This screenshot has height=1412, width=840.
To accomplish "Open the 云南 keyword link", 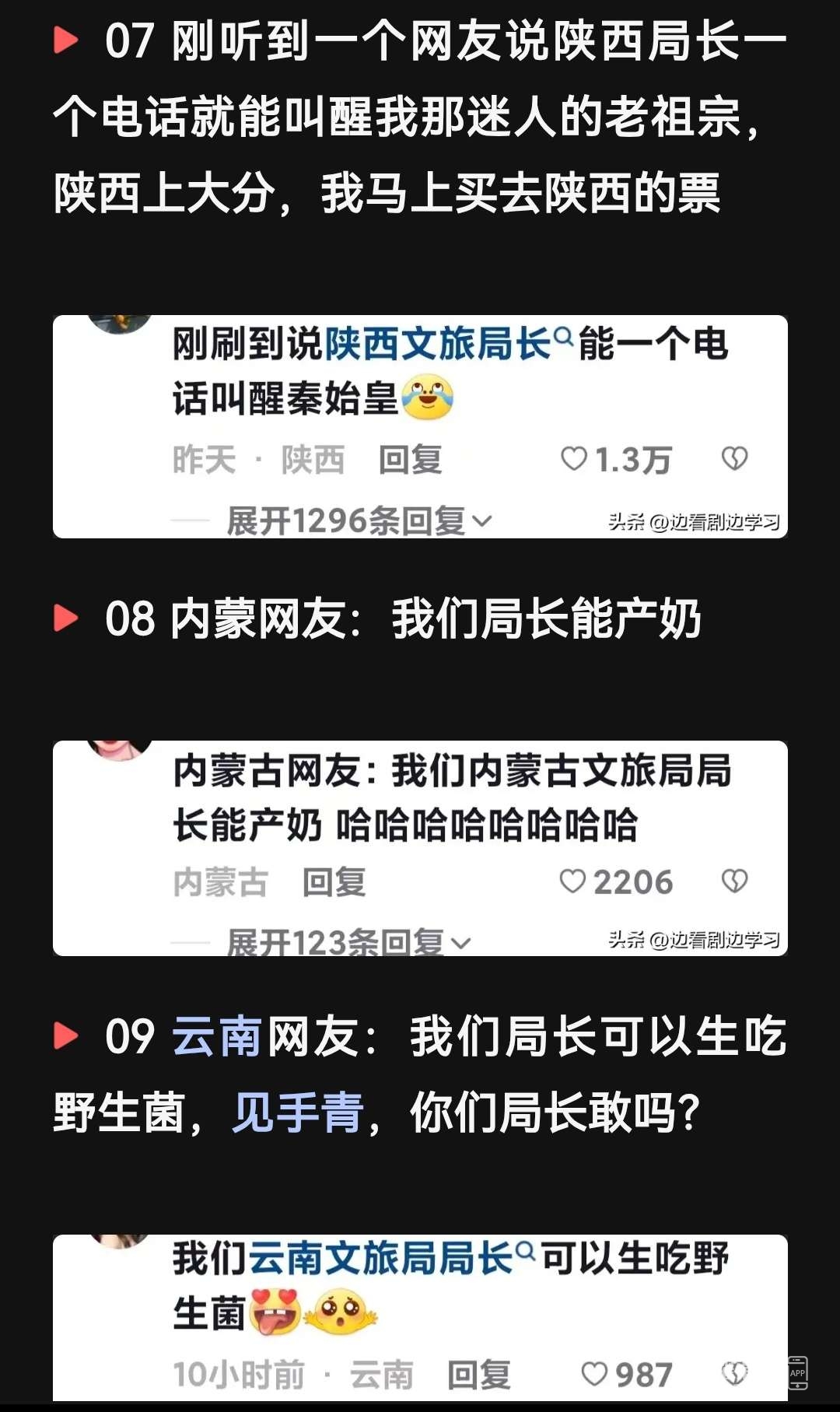I will (x=215, y=1037).
